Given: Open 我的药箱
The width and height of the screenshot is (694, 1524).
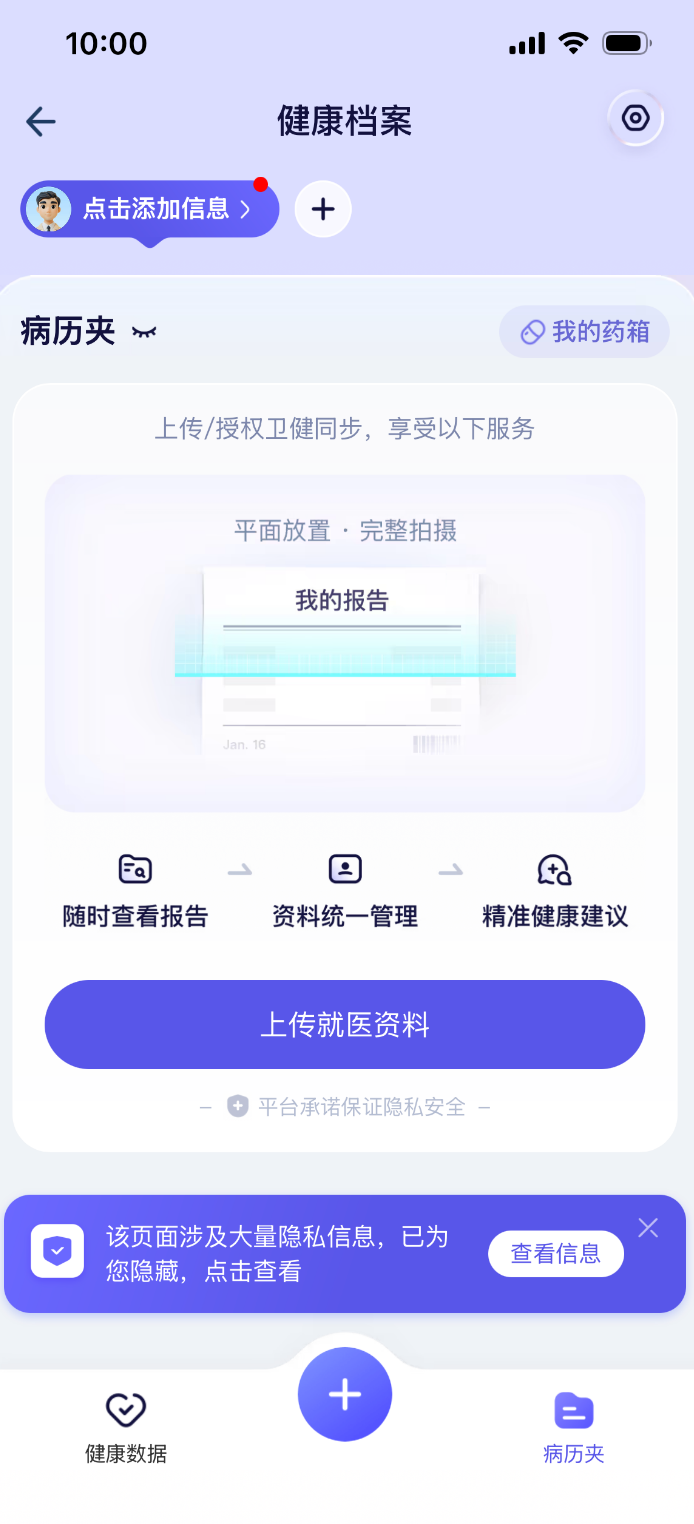Looking at the screenshot, I should click(x=584, y=332).
